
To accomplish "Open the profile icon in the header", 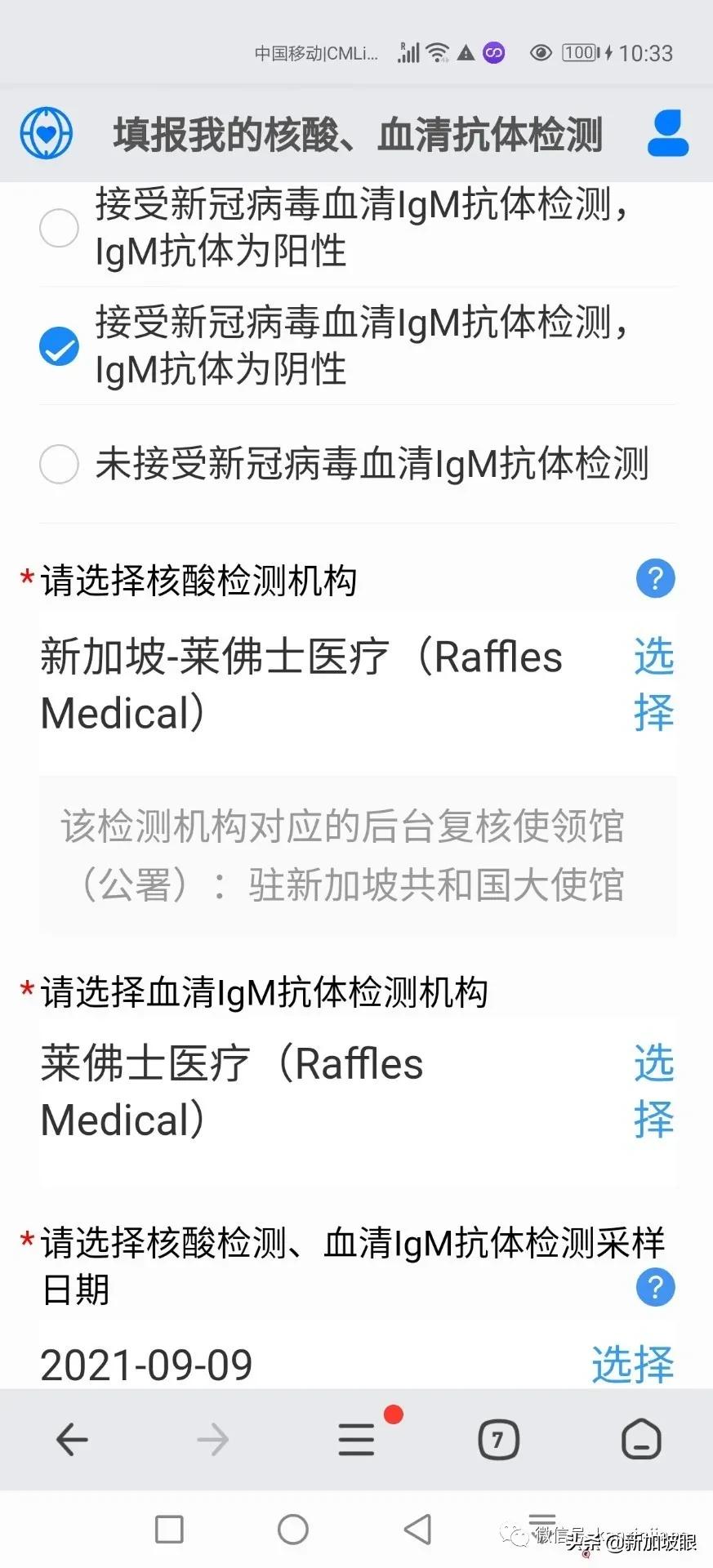I will point(667,132).
